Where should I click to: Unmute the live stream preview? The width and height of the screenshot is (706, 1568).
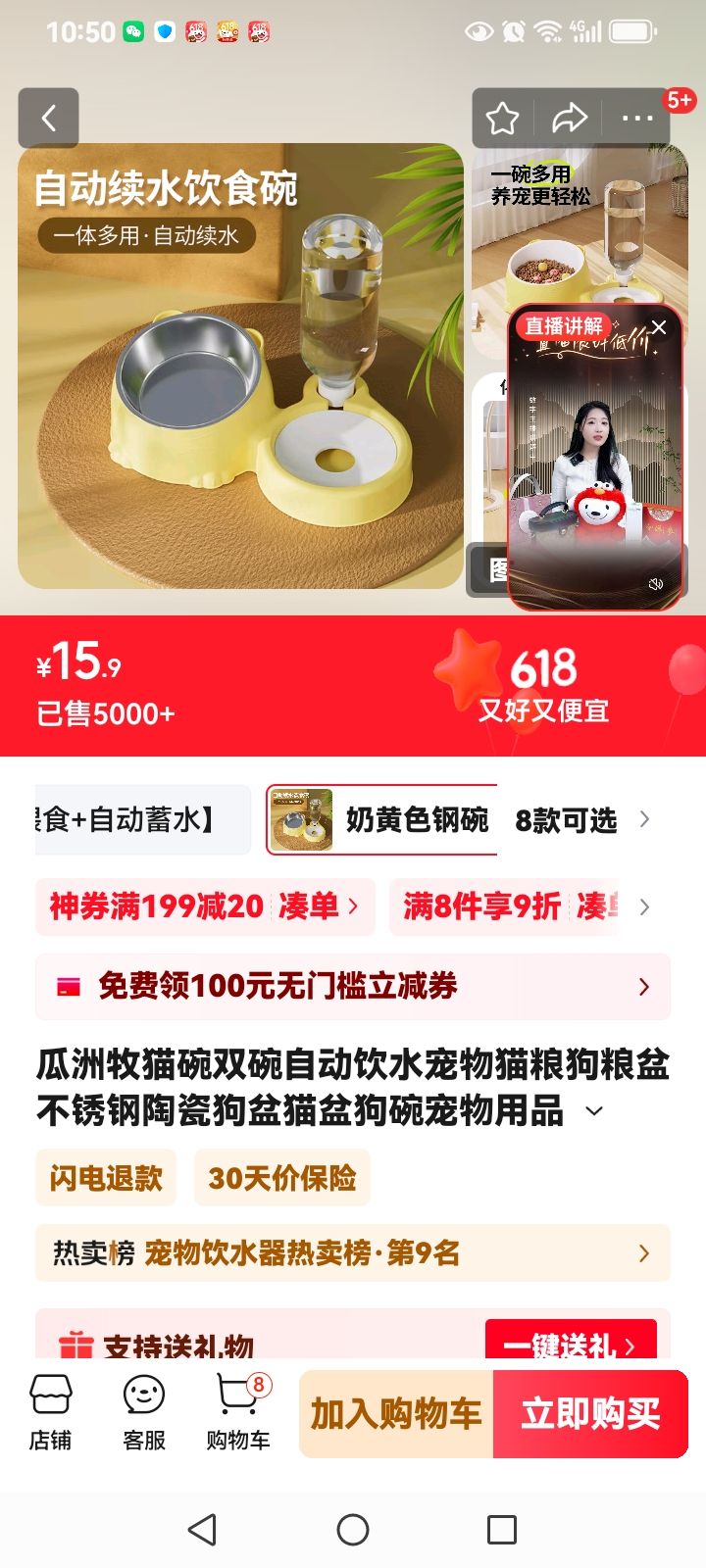pos(656,584)
